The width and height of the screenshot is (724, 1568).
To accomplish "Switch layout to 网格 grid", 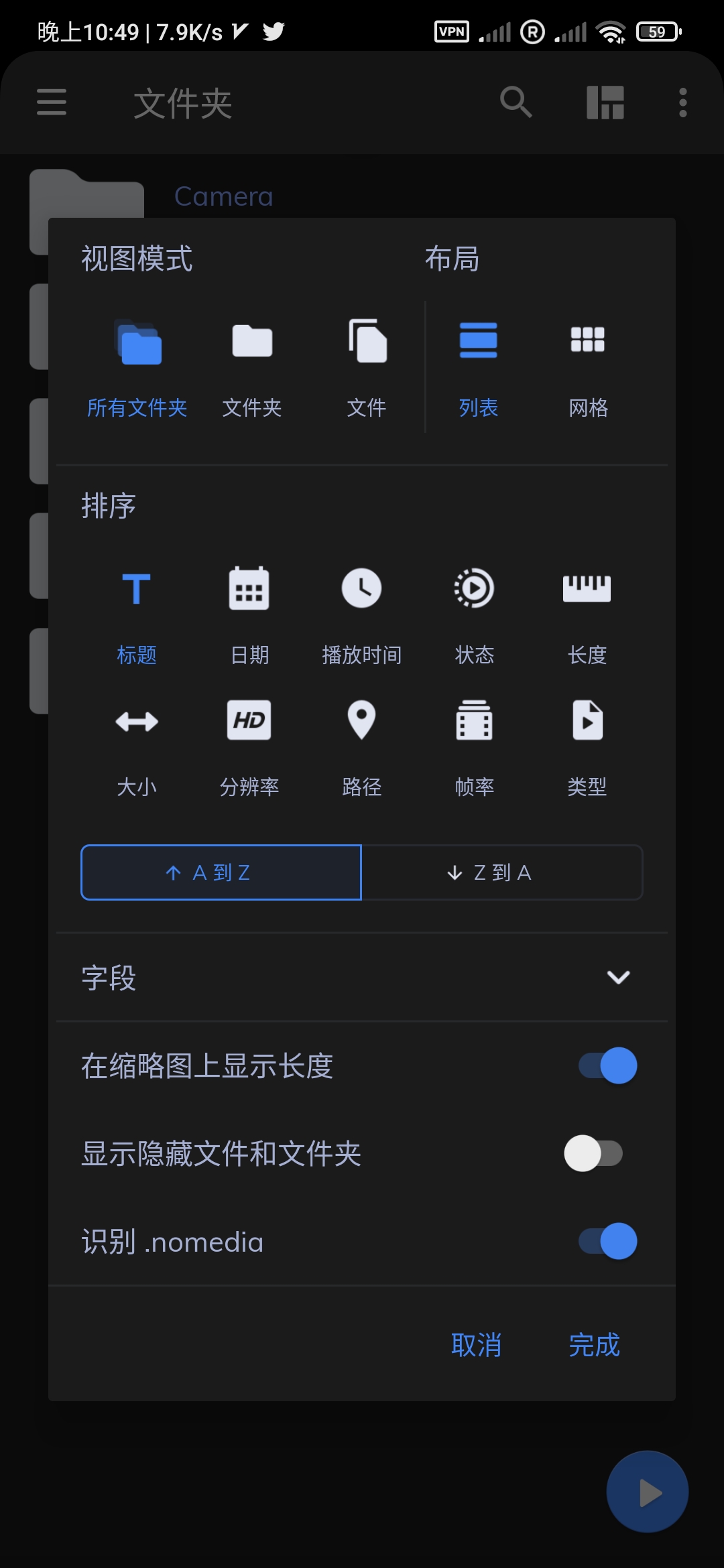I will pyautogui.click(x=588, y=365).
